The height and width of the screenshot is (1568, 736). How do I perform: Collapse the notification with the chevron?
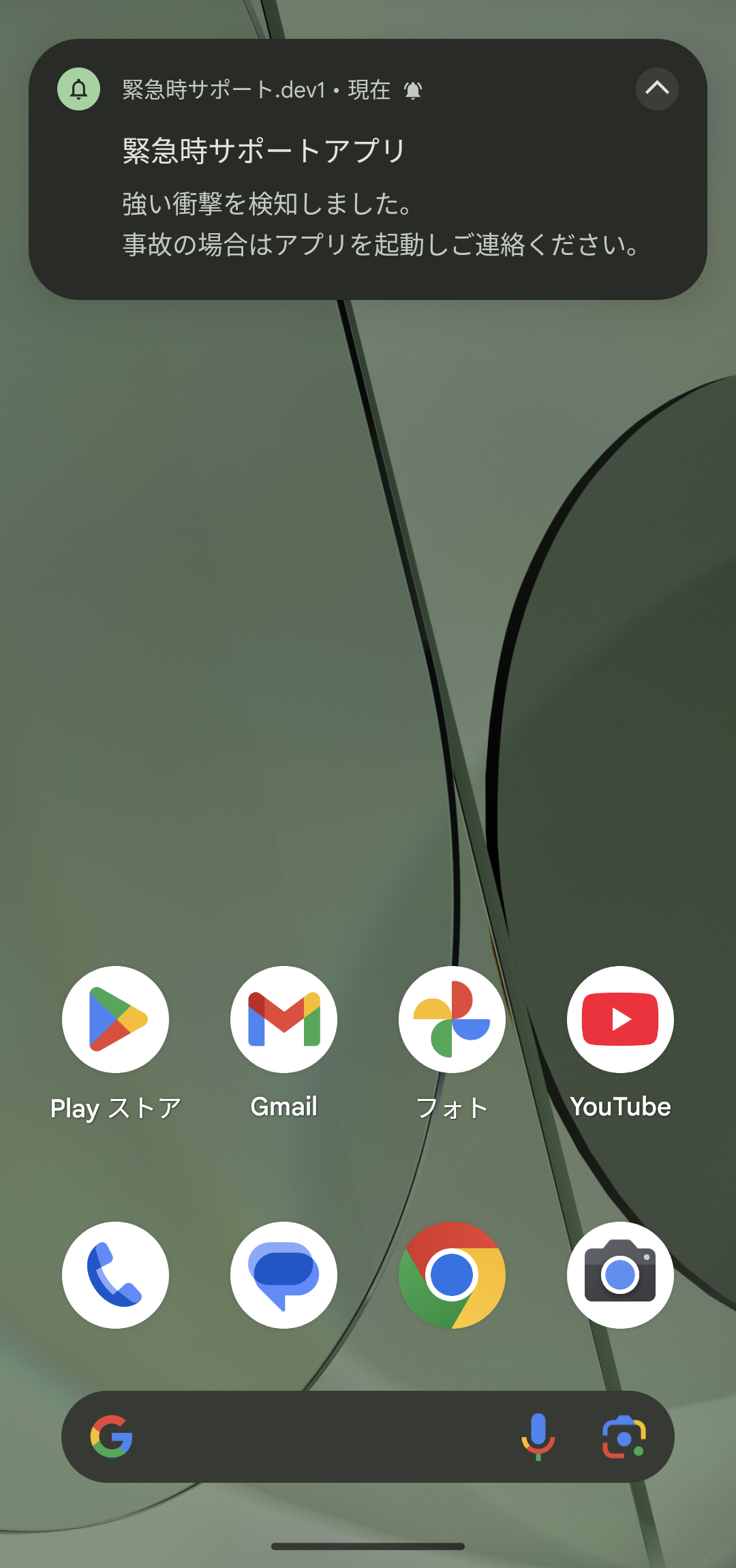(x=657, y=89)
